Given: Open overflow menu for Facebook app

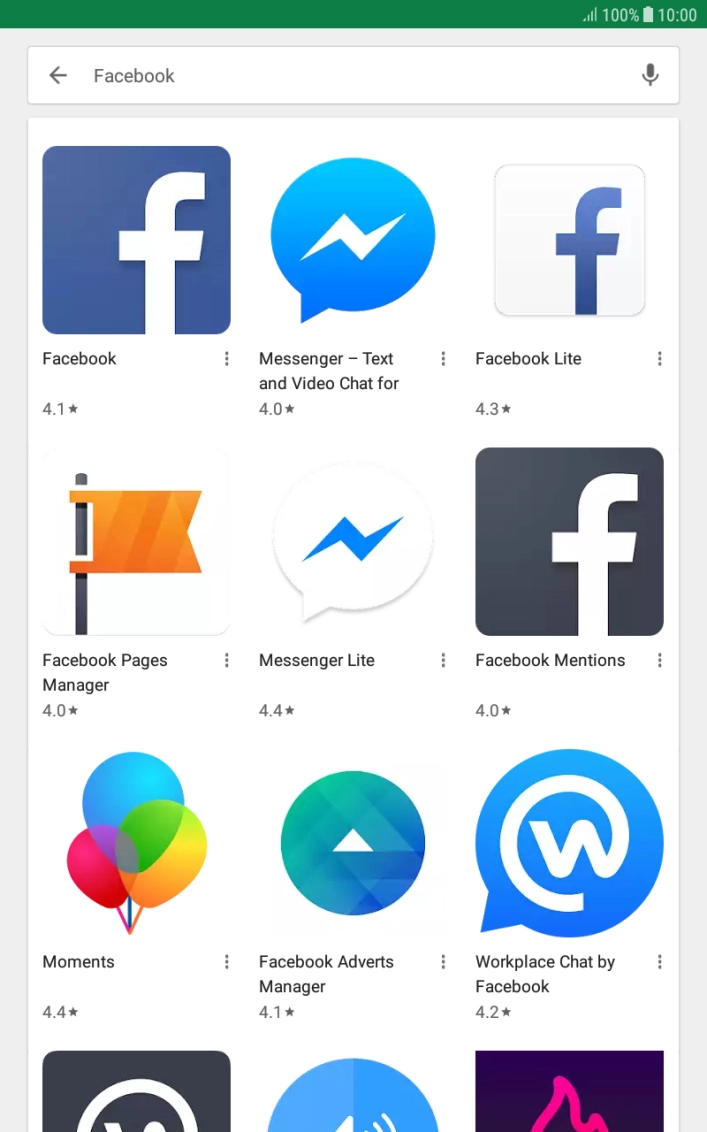Looking at the screenshot, I should point(227,359).
